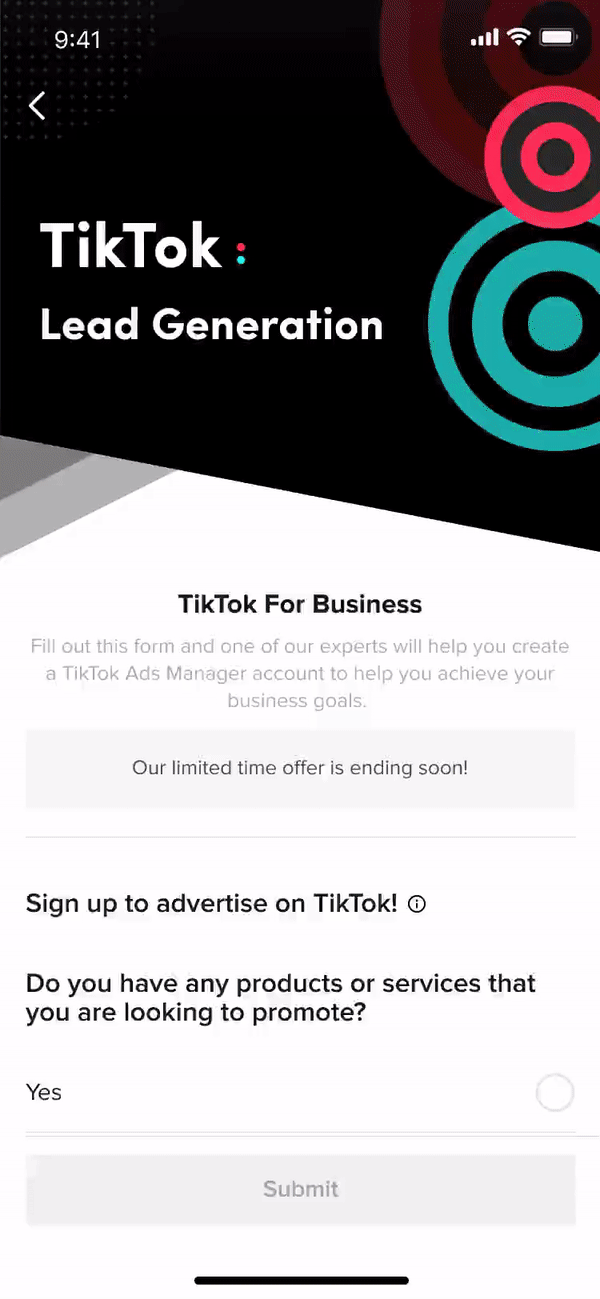The height and width of the screenshot is (1299, 600).
Task: Select the Yes radio option
Action: [555, 1093]
